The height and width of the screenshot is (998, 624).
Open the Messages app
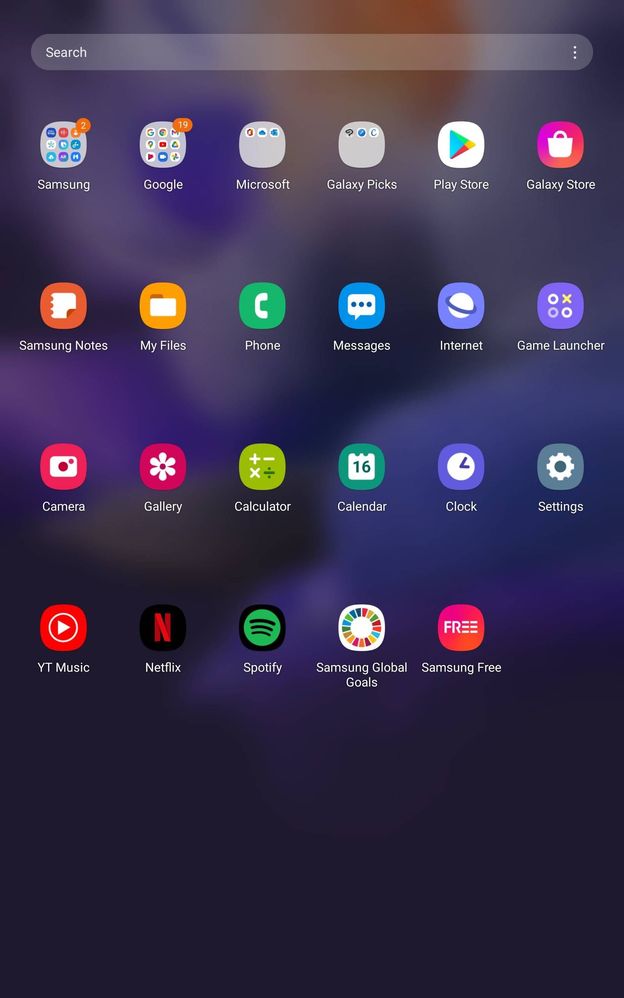coord(361,306)
